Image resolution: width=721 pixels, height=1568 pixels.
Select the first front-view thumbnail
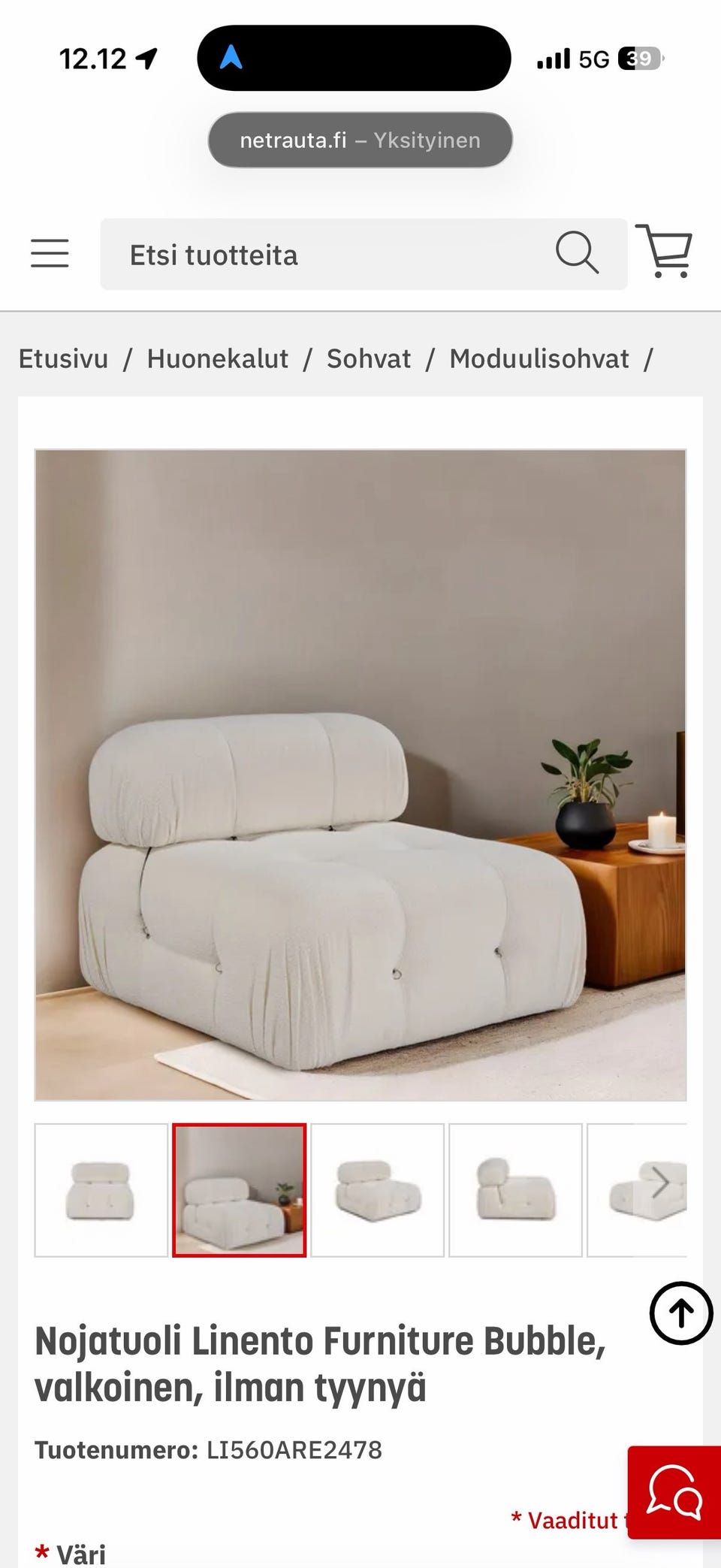[101, 1190]
